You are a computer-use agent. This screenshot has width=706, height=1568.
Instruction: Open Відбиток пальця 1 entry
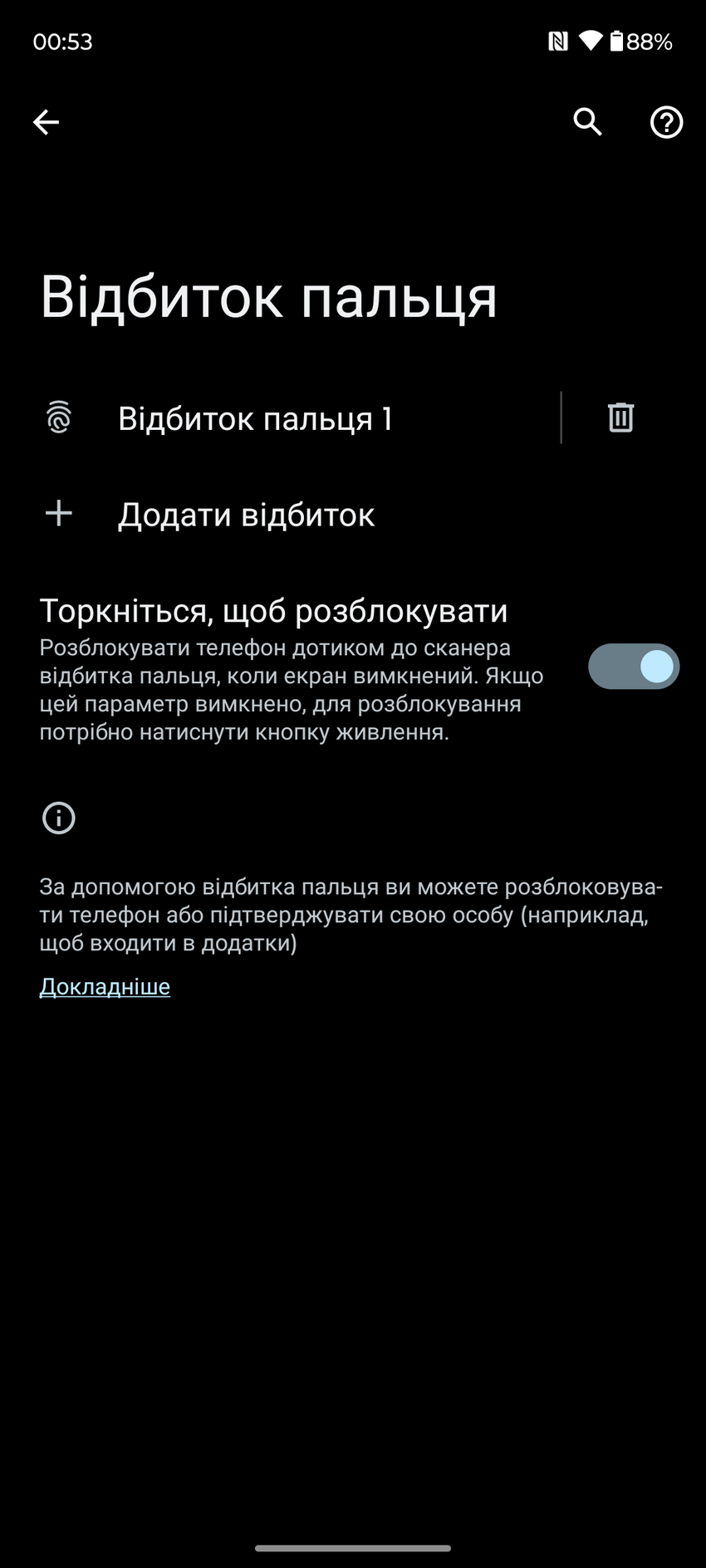[x=255, y=418]
